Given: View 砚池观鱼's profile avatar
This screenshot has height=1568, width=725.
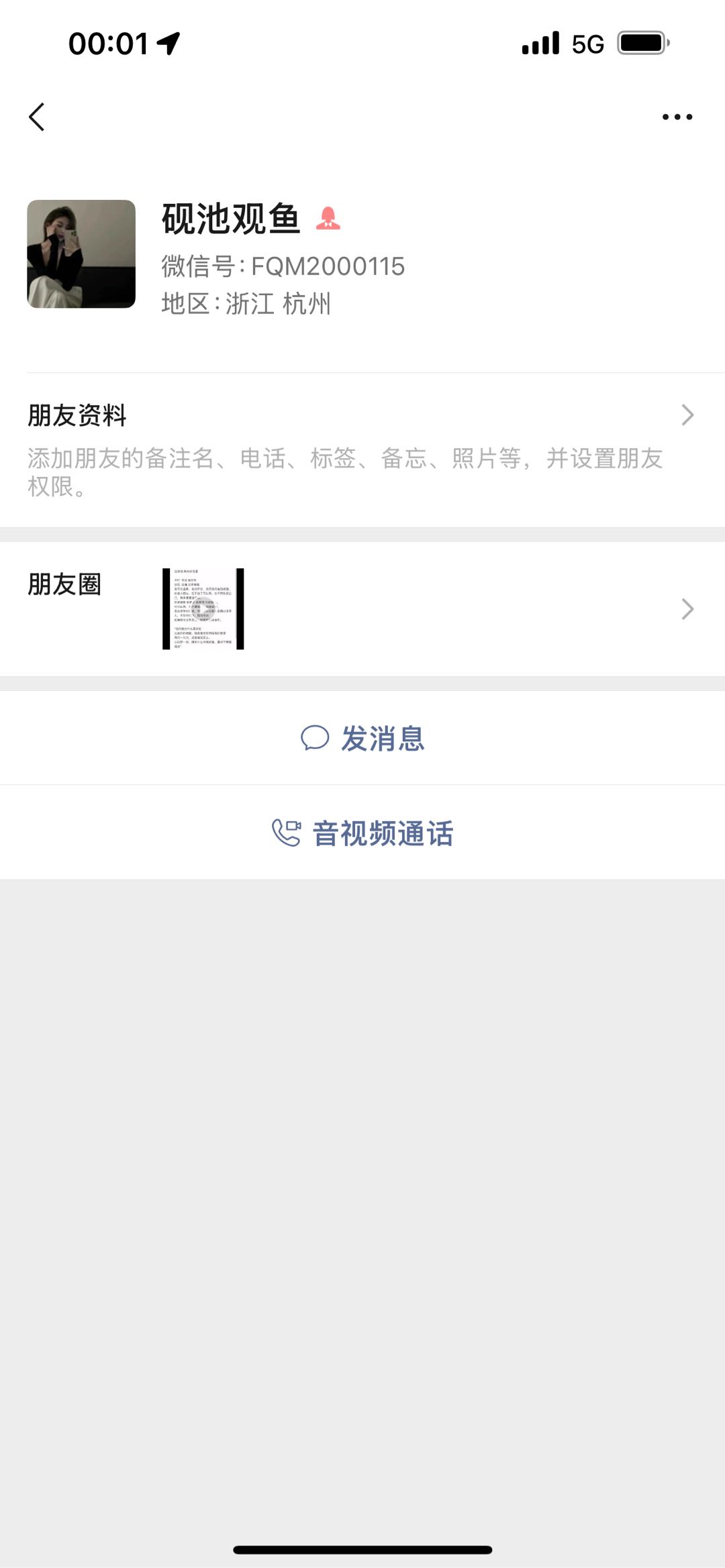Looking at the screenshot, I should click(x=81, y=254).
